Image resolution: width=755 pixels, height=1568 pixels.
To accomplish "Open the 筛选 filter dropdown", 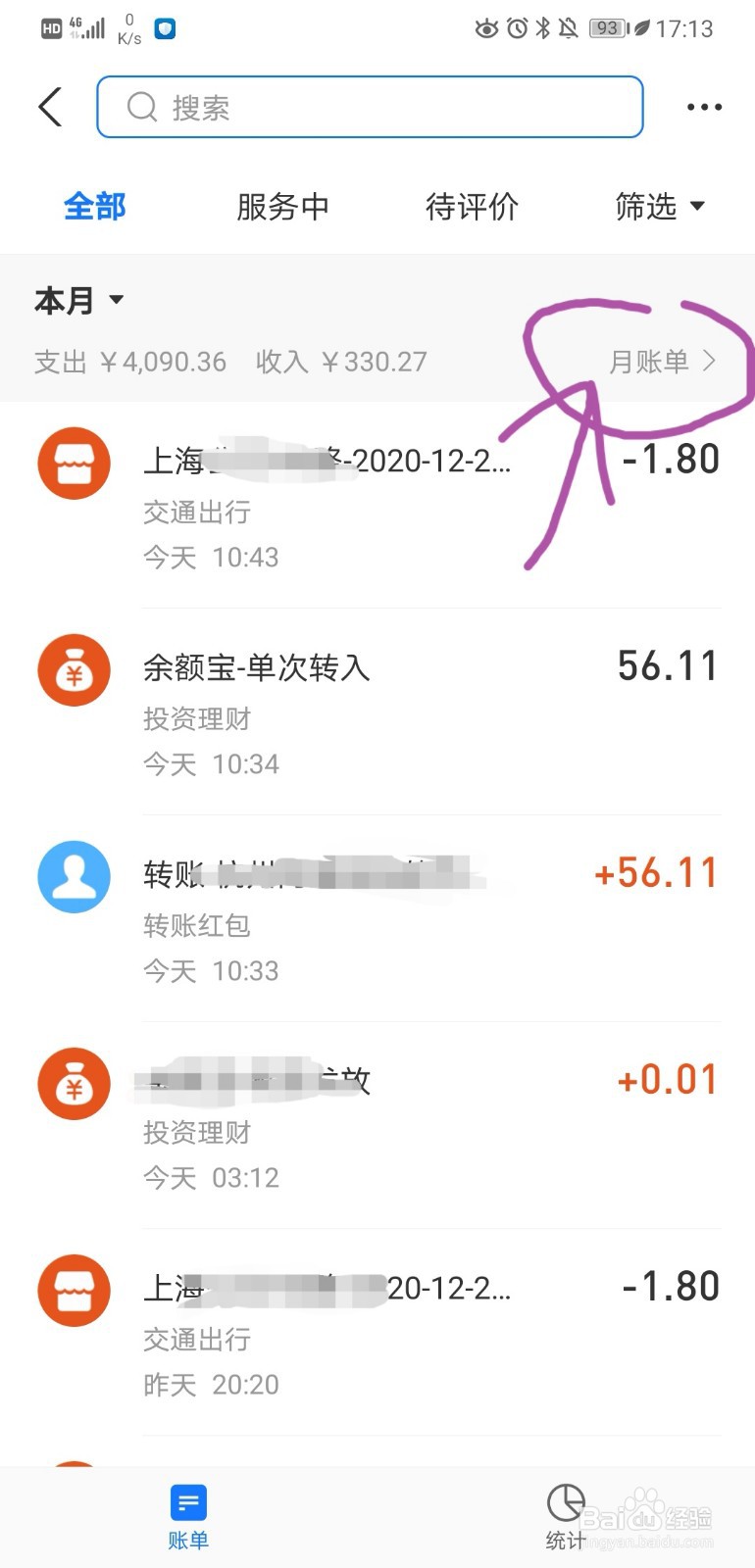I will [659, 207].
